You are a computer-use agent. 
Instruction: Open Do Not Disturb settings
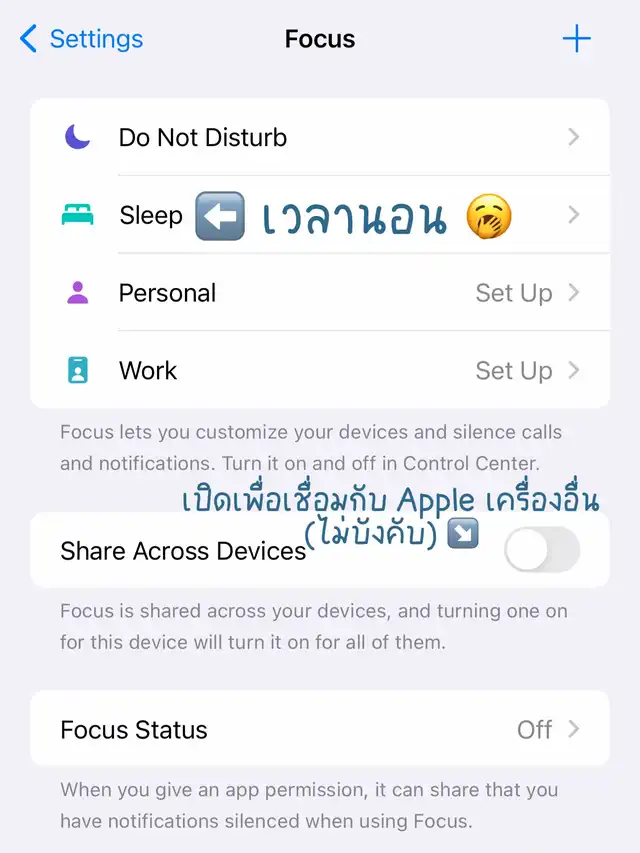(320, 137)
